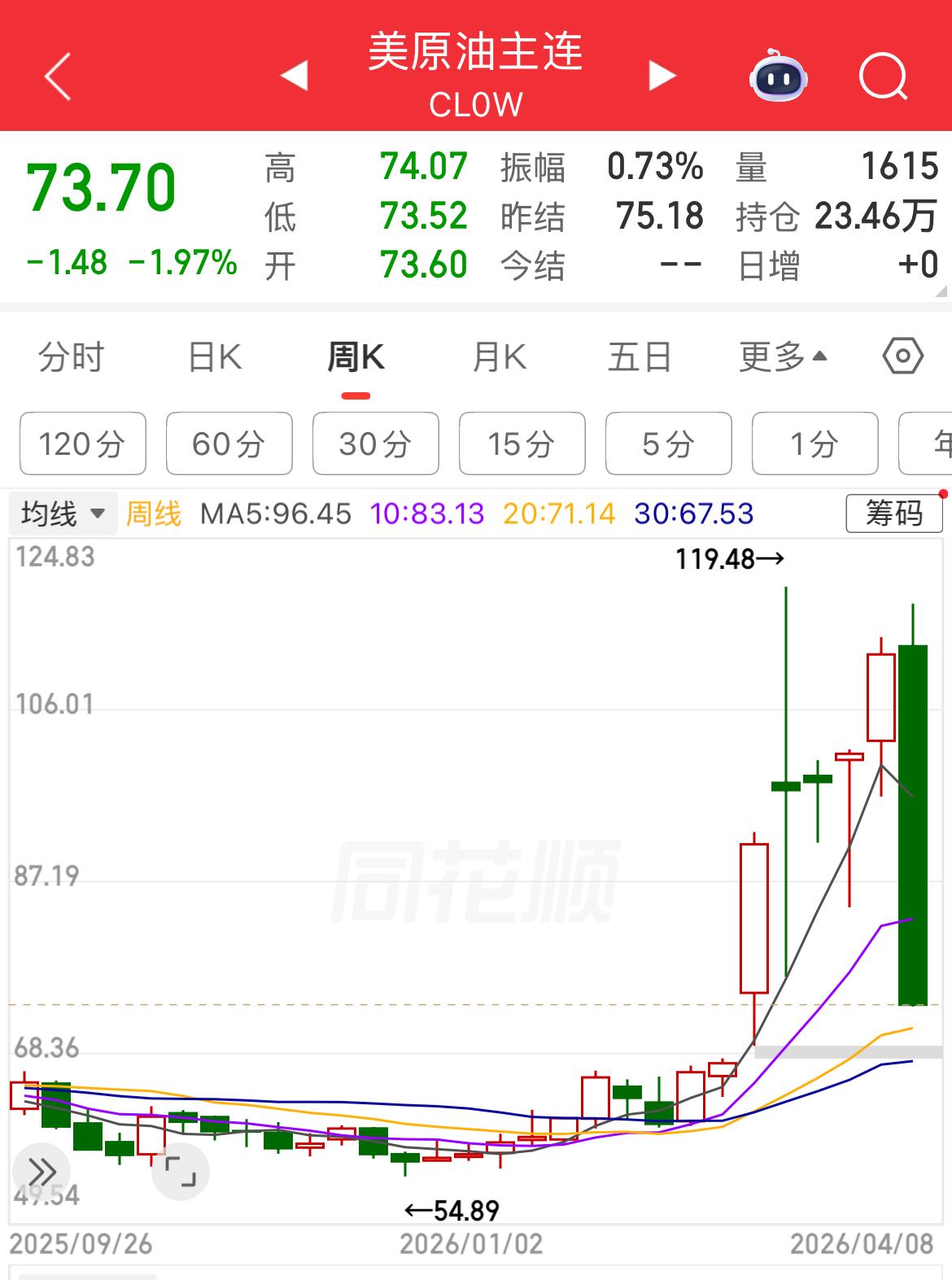
Task: Select the 60分 interval button
Action: click(x=229, y=443)
